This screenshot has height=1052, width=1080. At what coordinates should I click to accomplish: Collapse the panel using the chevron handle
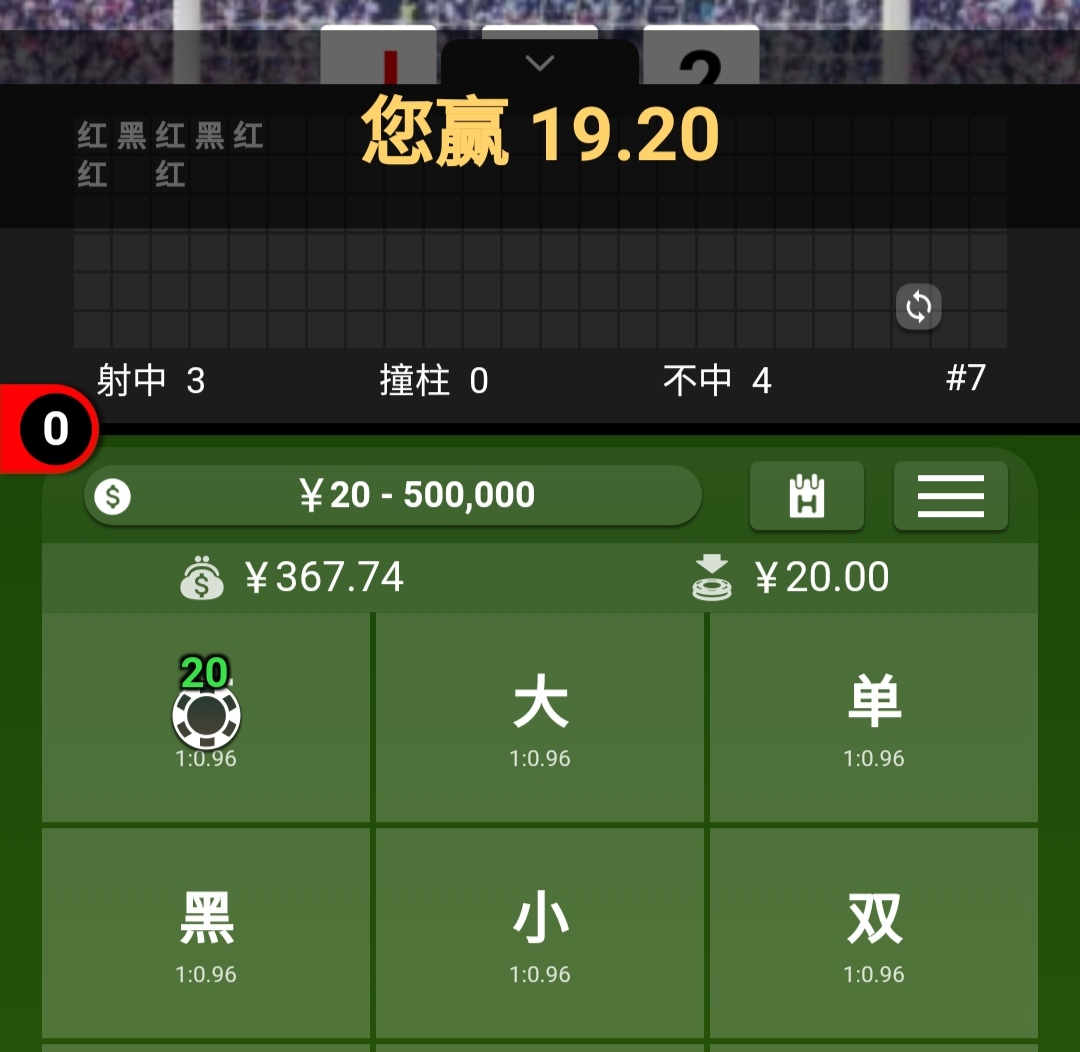540,63
